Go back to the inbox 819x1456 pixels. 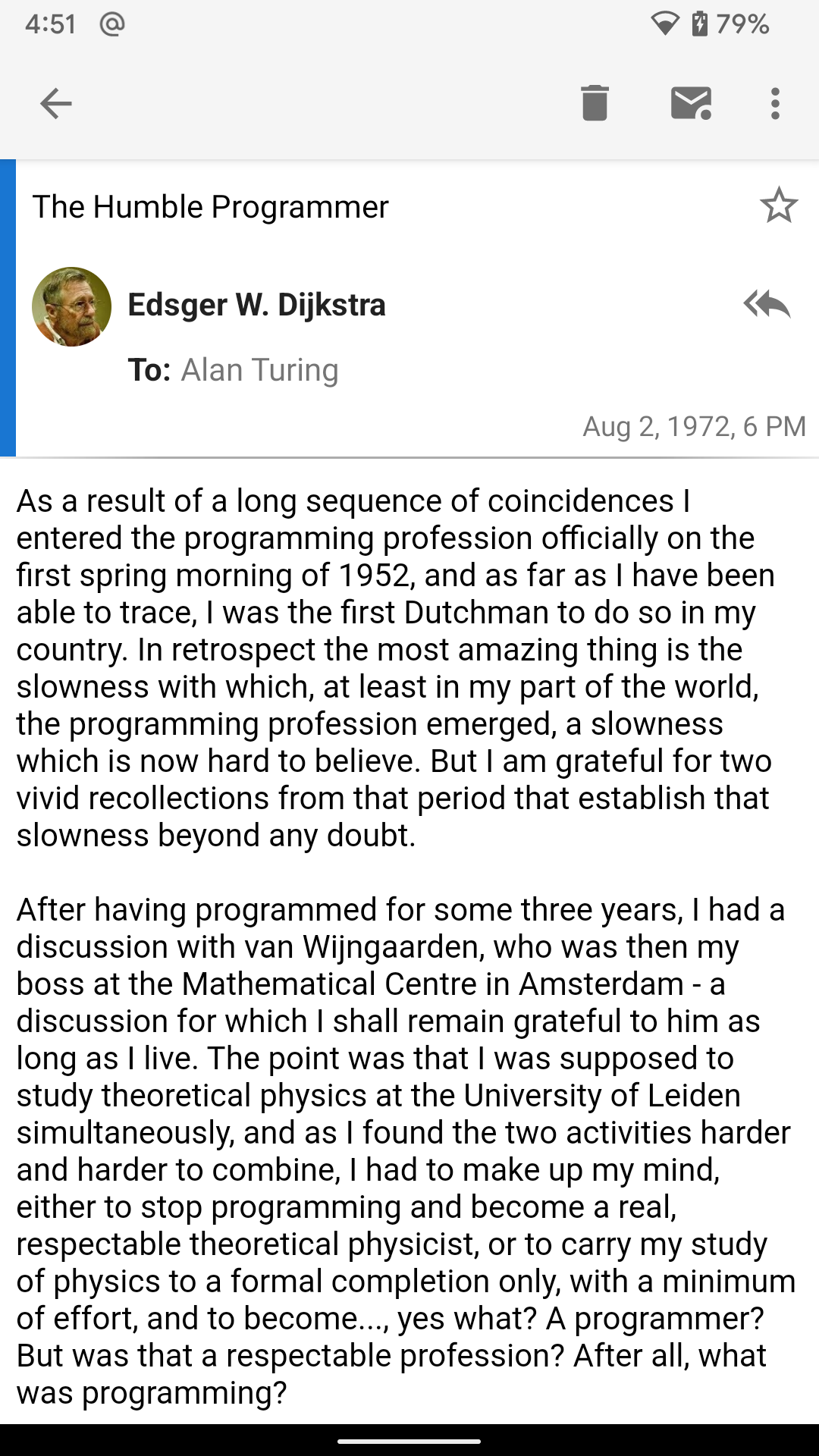click(x=56, y=103)
